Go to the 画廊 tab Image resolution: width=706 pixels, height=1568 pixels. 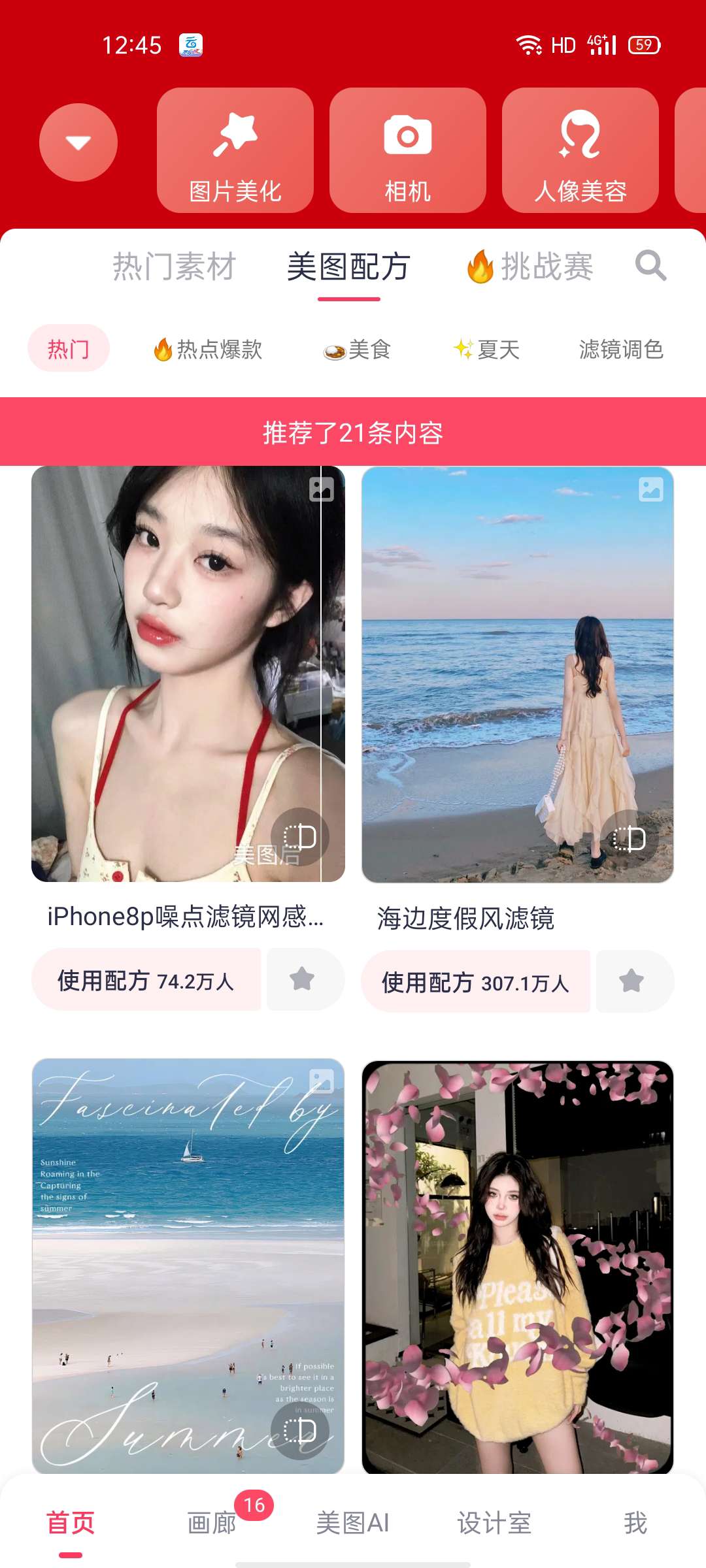[212, 1523]
